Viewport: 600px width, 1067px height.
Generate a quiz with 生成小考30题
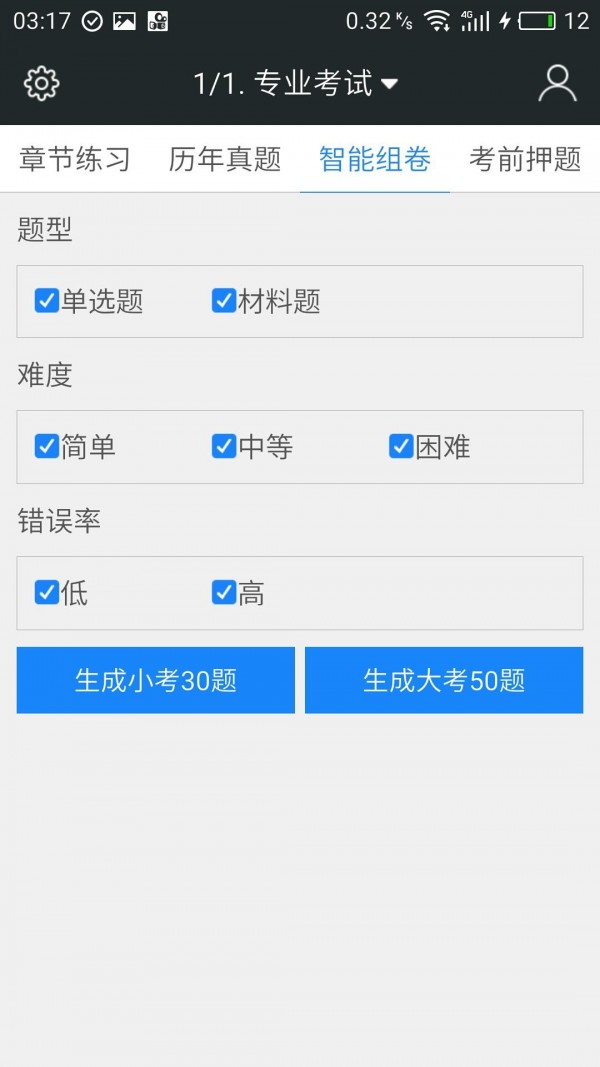pyautogui.click(x=156, y=680)
